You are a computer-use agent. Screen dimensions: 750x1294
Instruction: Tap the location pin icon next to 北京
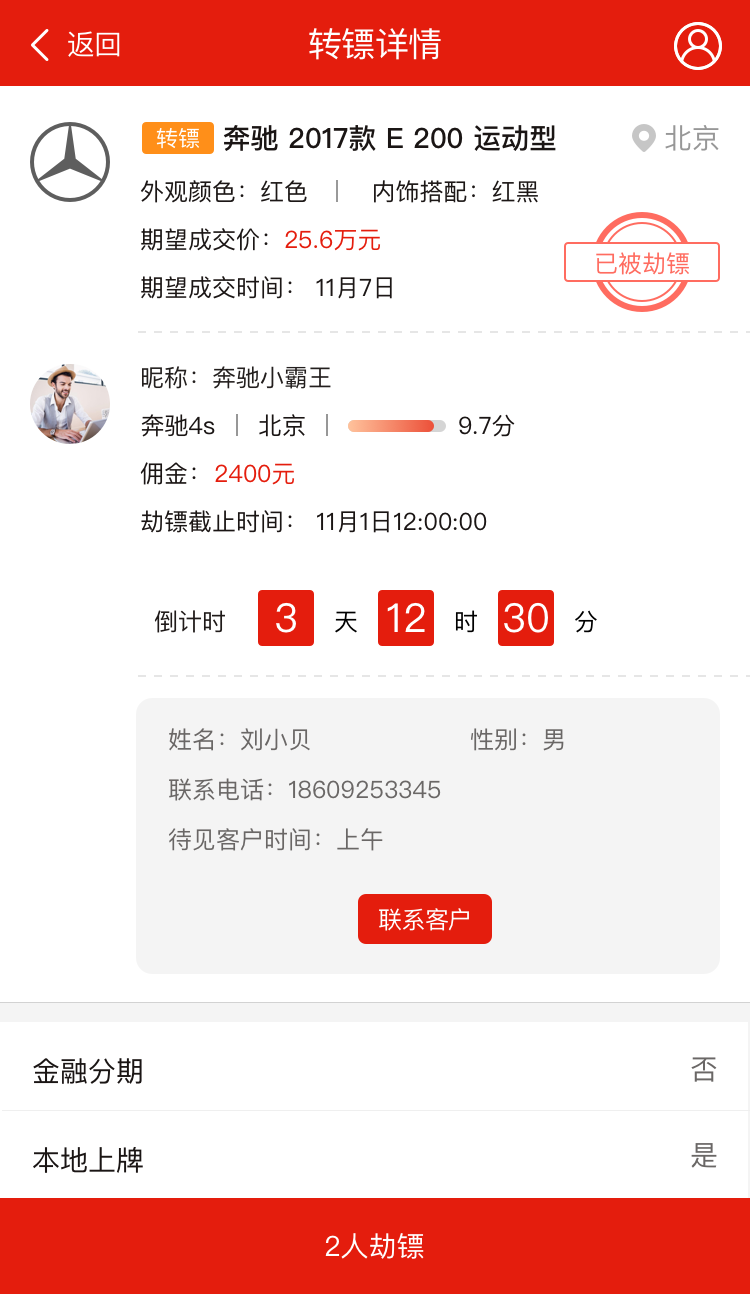(x=643, y=140)
